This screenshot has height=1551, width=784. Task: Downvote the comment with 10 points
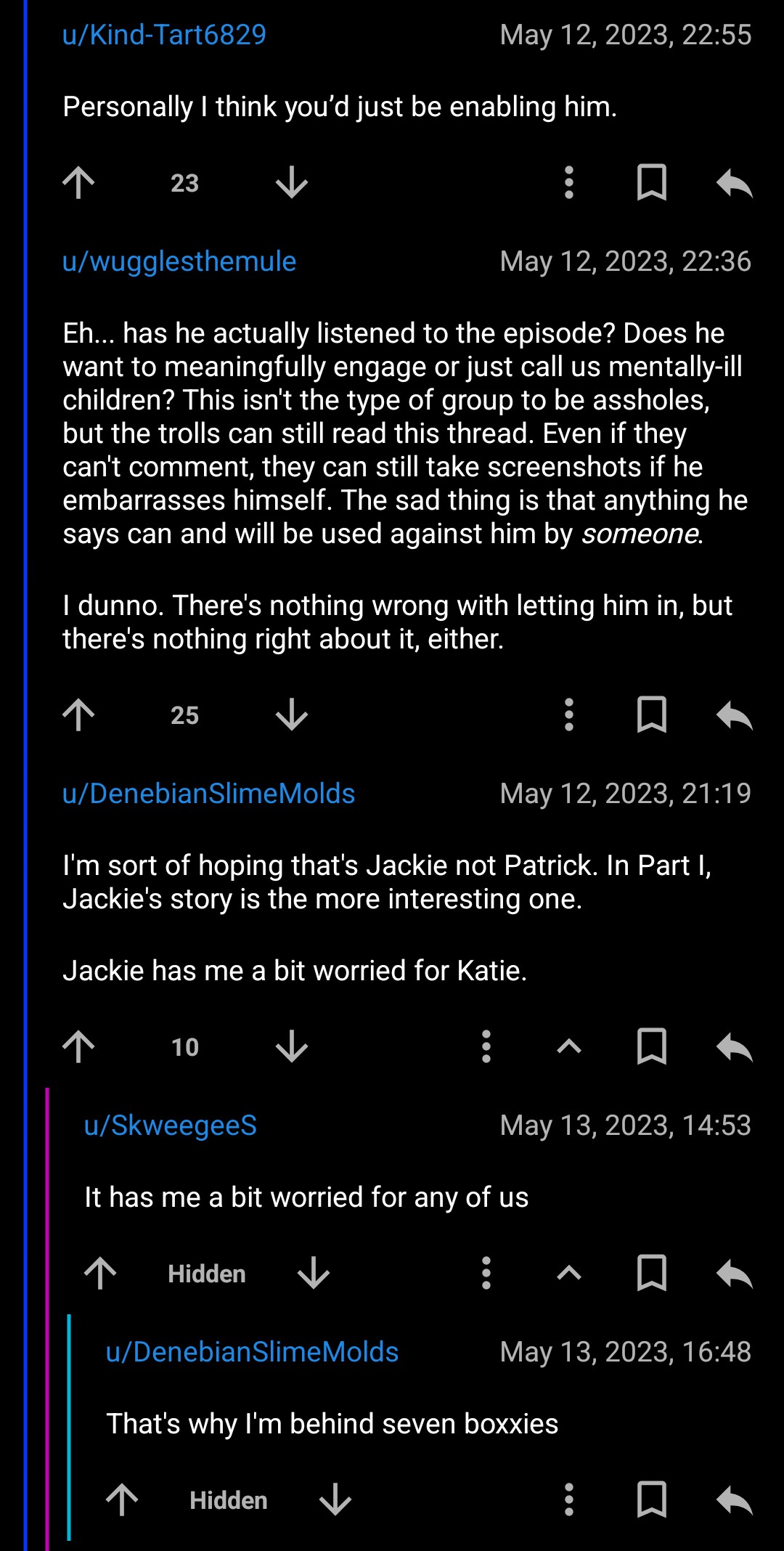pos(292,1046)
